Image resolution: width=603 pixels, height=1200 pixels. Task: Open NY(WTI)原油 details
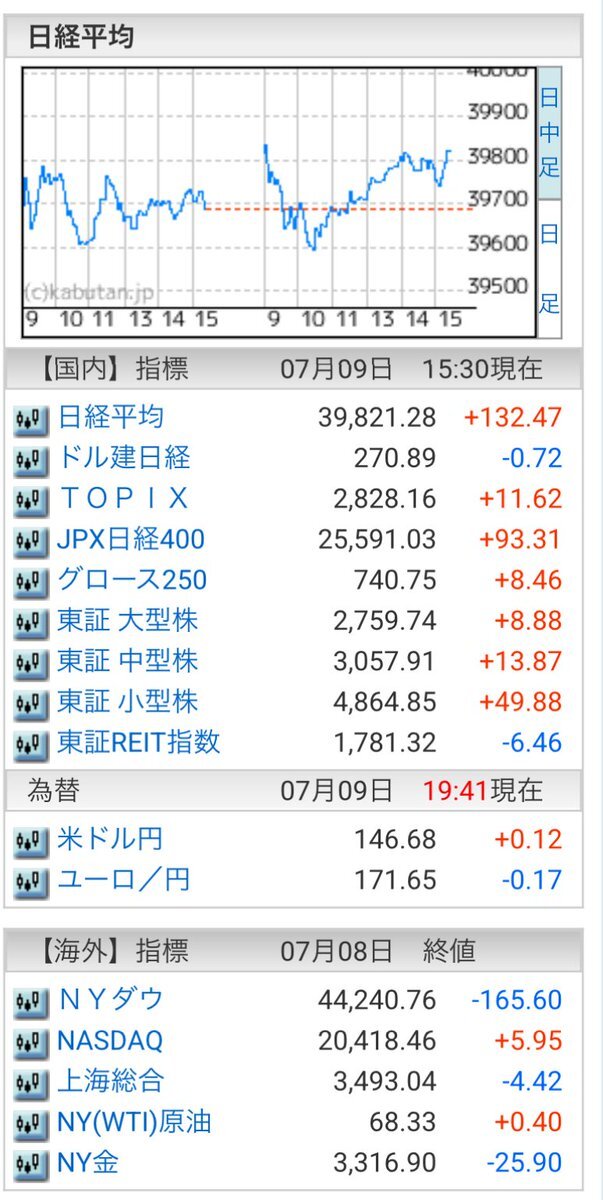pyautogui.click(x=134, y=1122)
